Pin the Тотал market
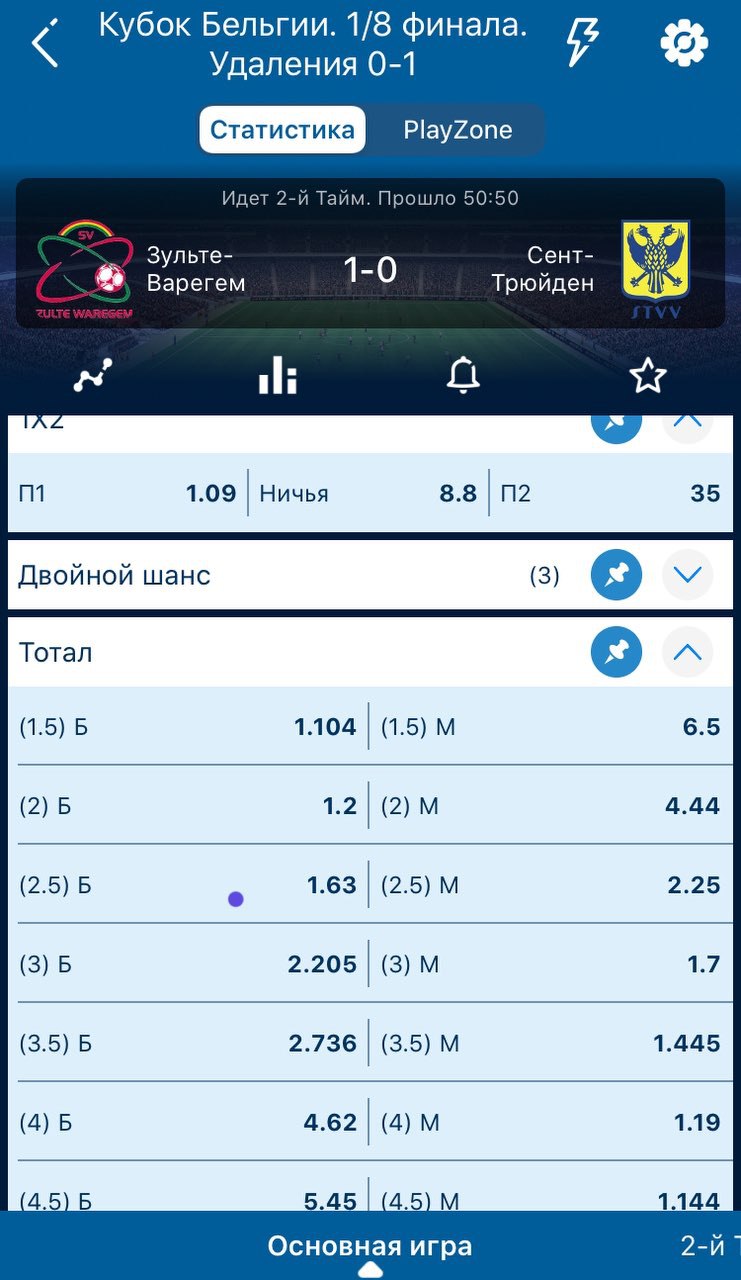The image size is (741, 1280). point(616,653)
